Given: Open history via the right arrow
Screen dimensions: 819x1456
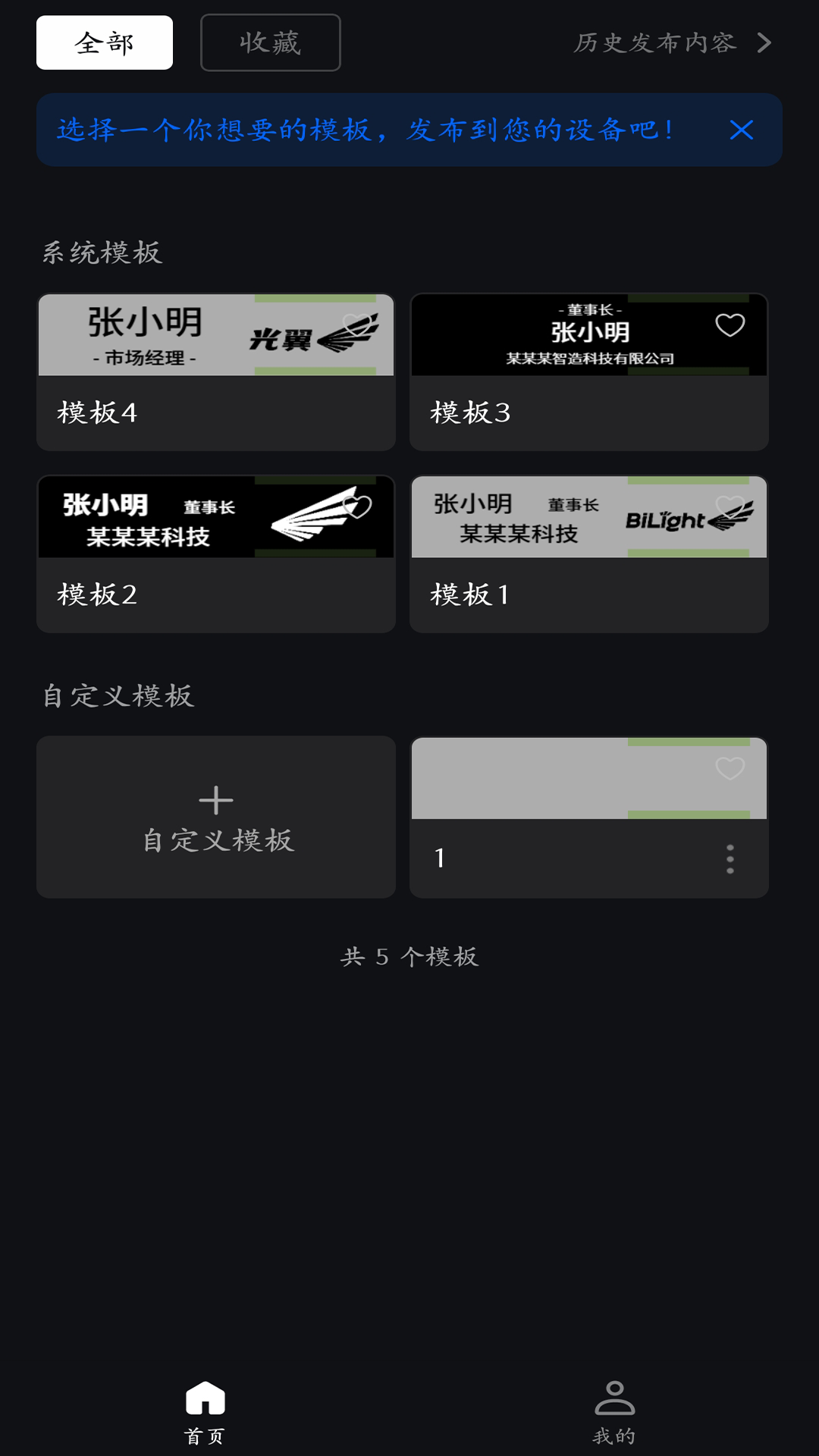Looking at the screenshot, I should [764, 42].
